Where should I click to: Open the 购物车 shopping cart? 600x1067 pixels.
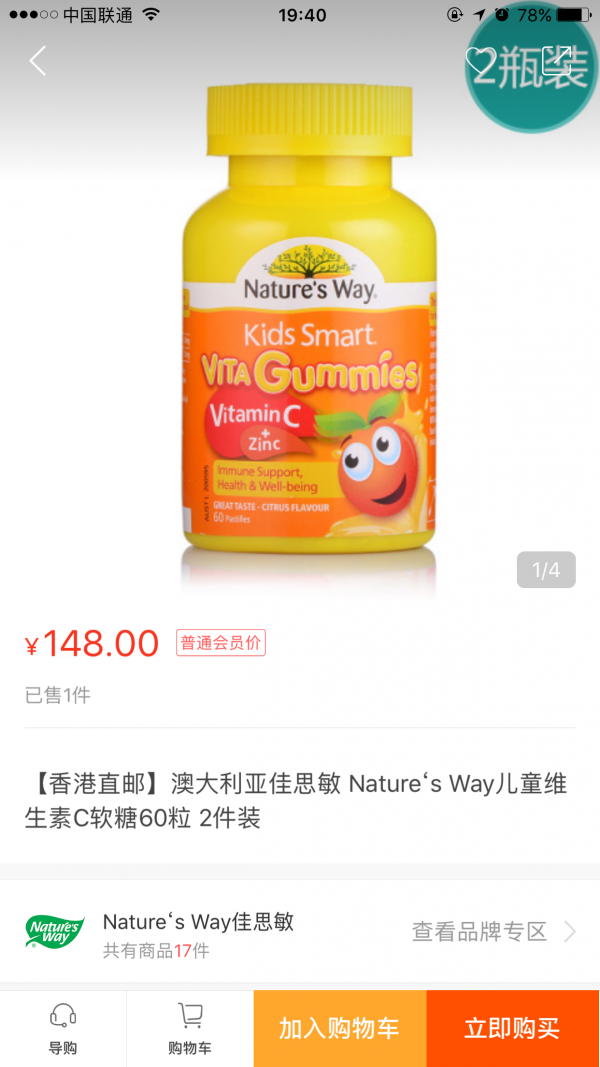190,1028
